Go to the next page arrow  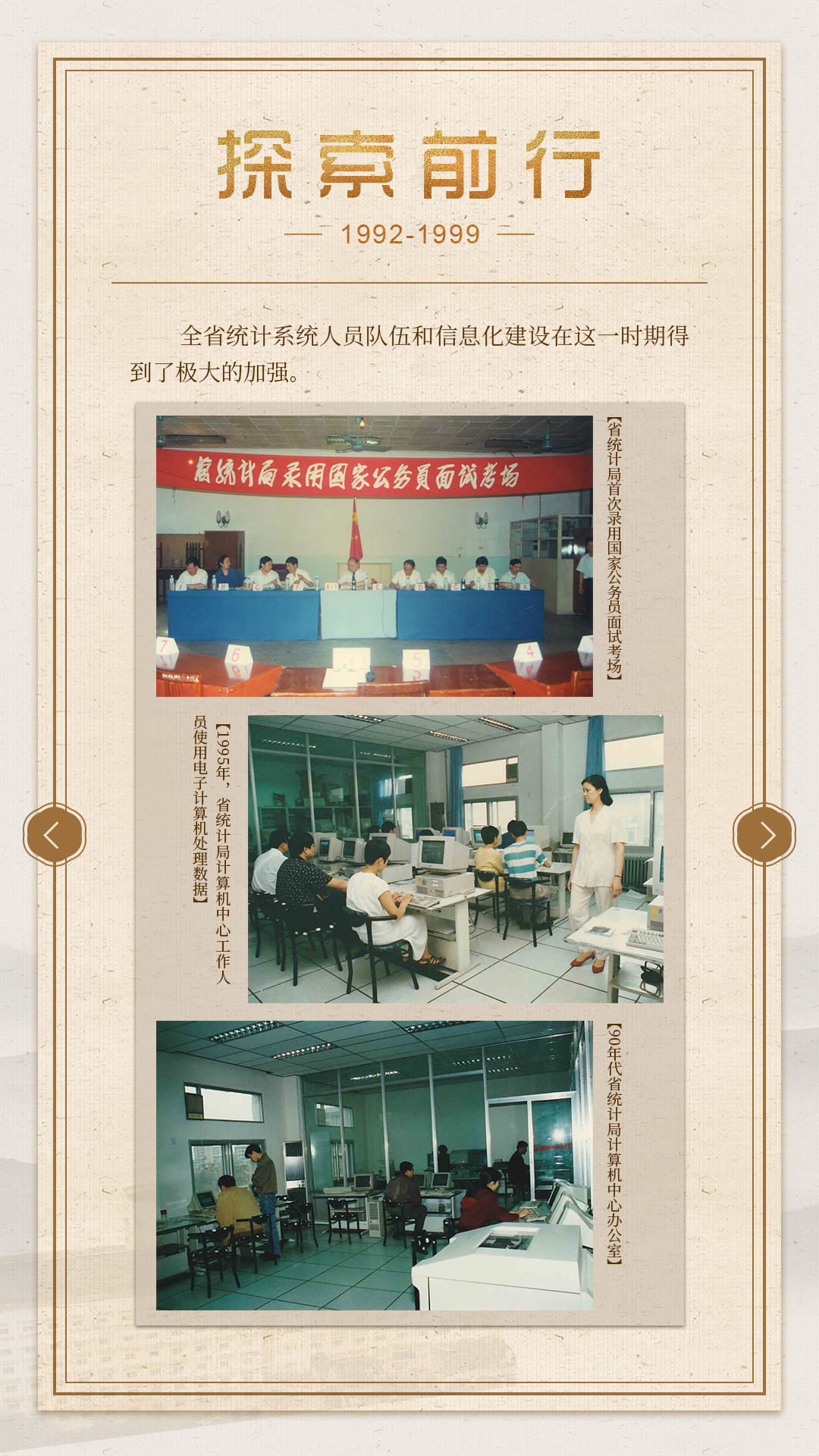(x=764, y=834)
